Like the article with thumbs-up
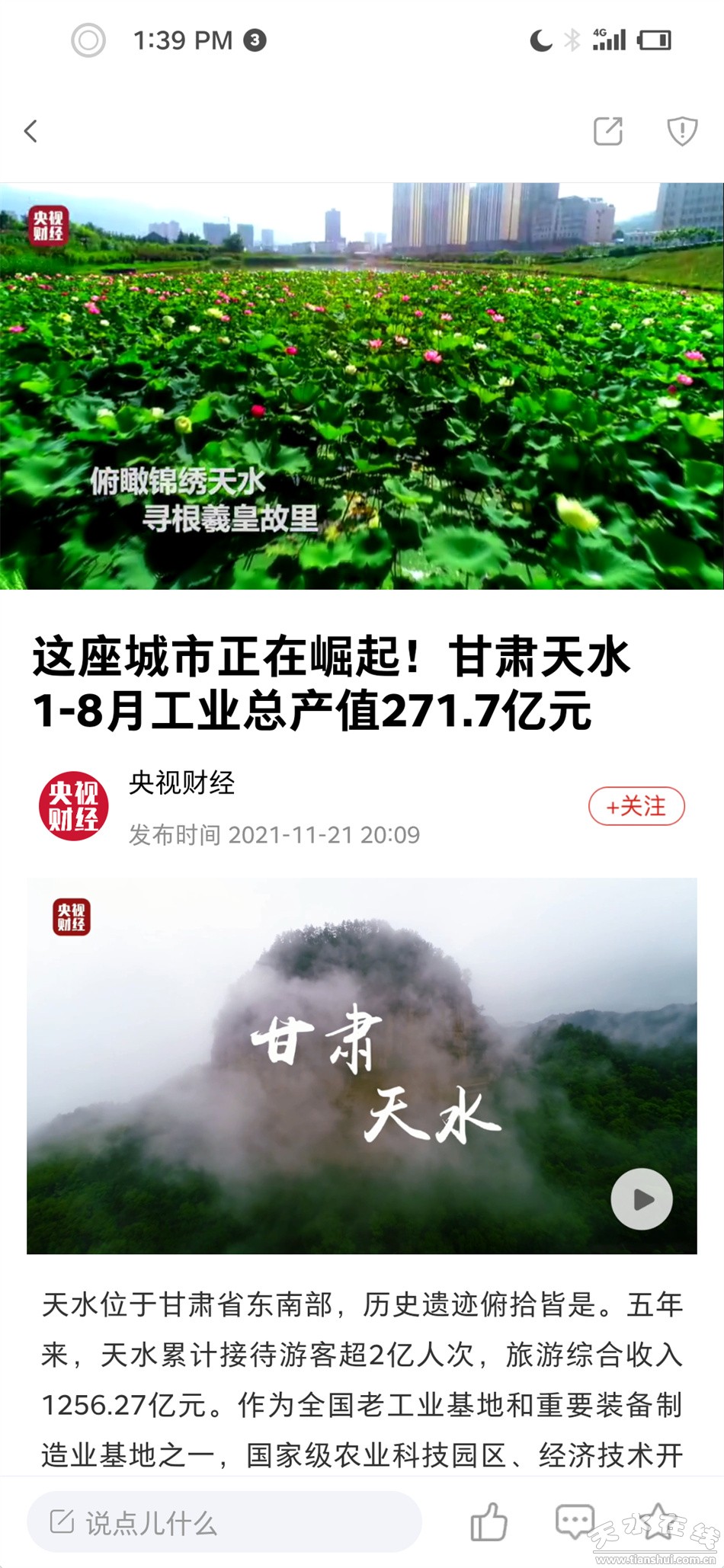This screenshot has height=1568, width=724. (489, 1522)
